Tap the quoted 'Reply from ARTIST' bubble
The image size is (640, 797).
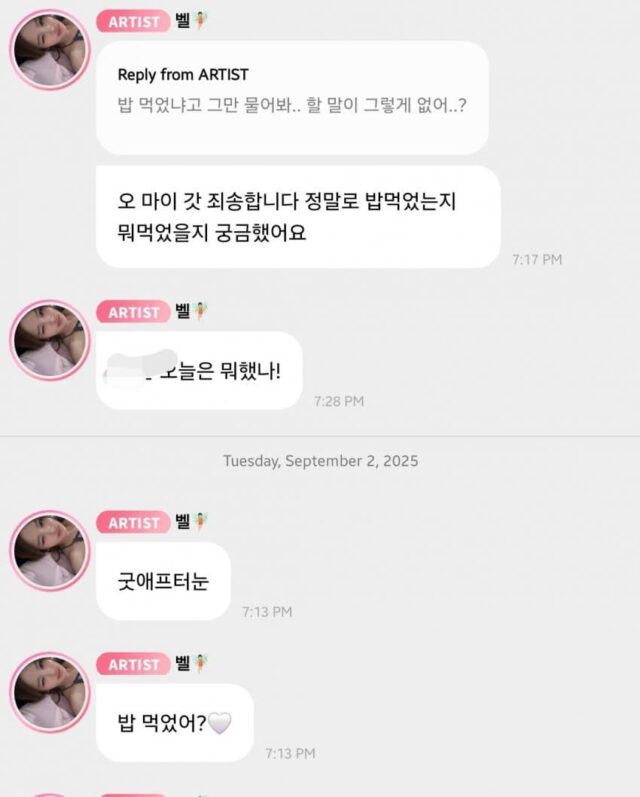point(292,97)
